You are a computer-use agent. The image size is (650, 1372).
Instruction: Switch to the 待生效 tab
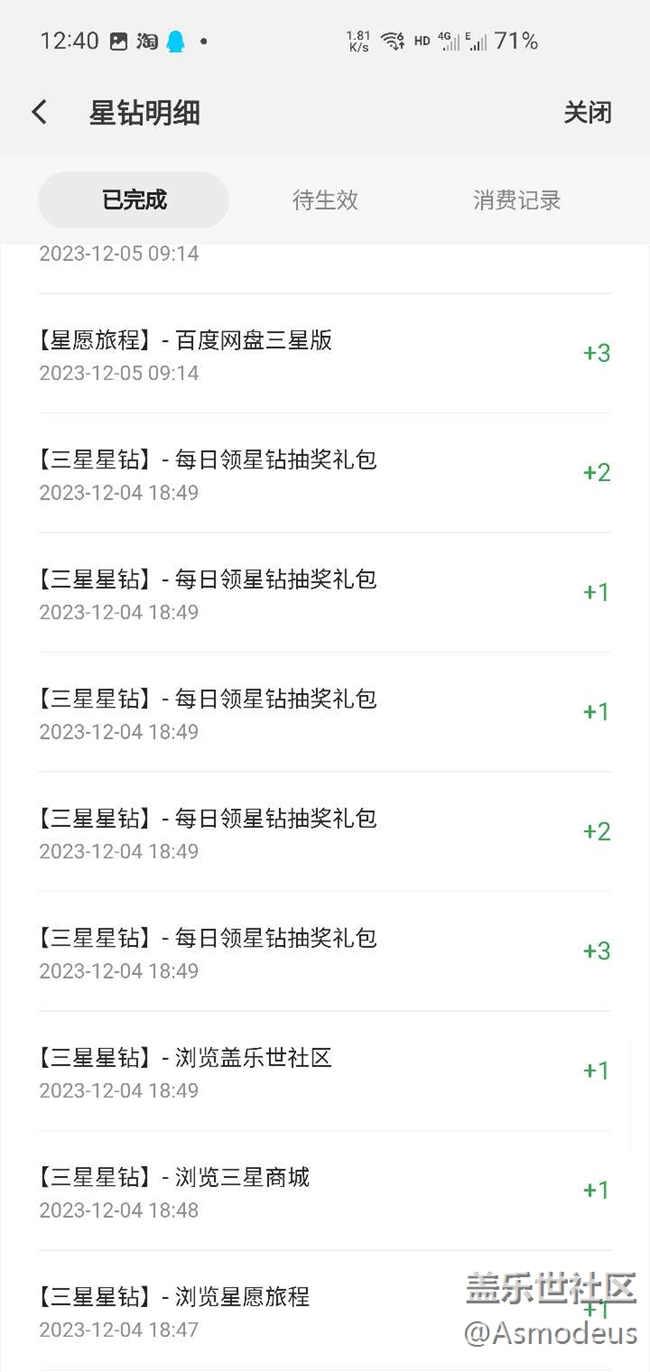coord(325,200)
